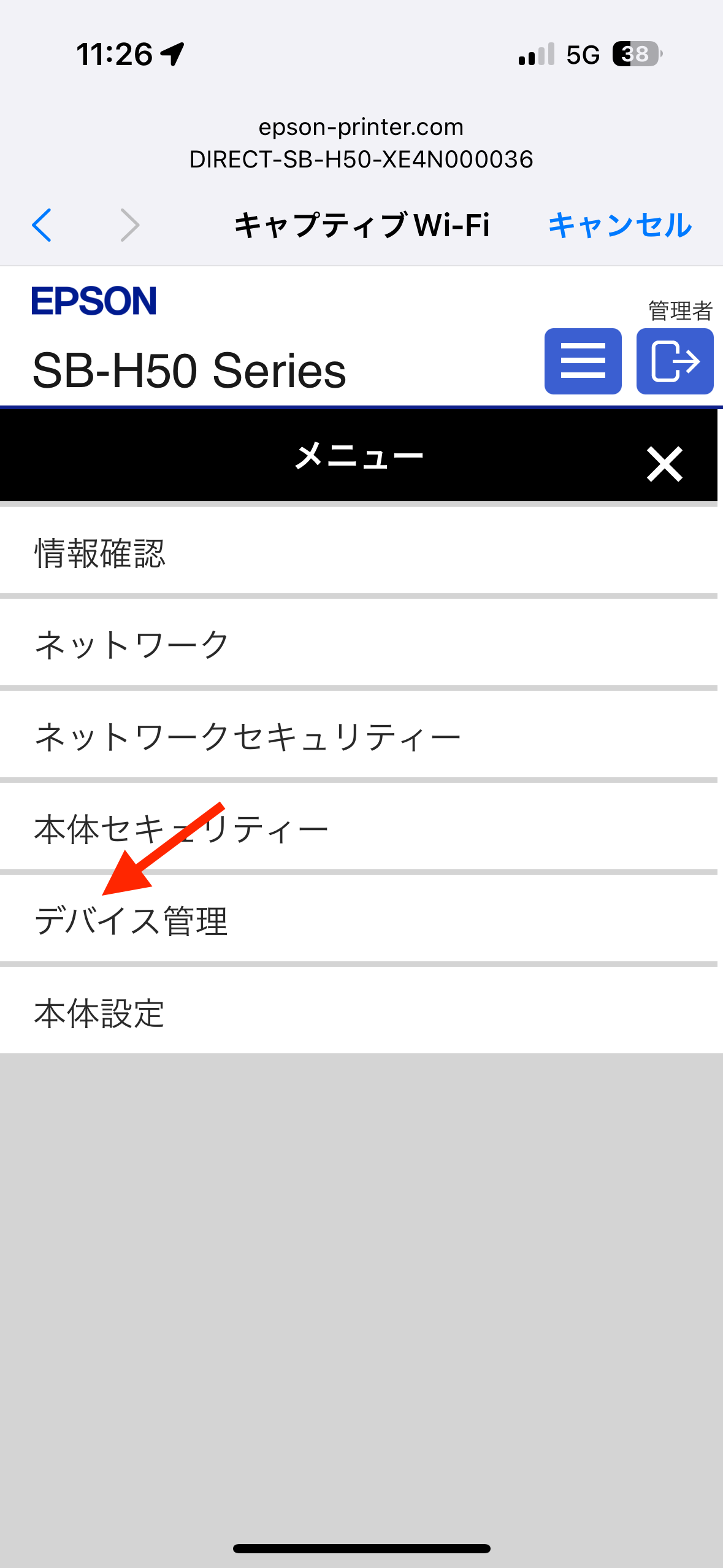
Task: Open the ネットワーク menu item
Action: tap(359, 645)
